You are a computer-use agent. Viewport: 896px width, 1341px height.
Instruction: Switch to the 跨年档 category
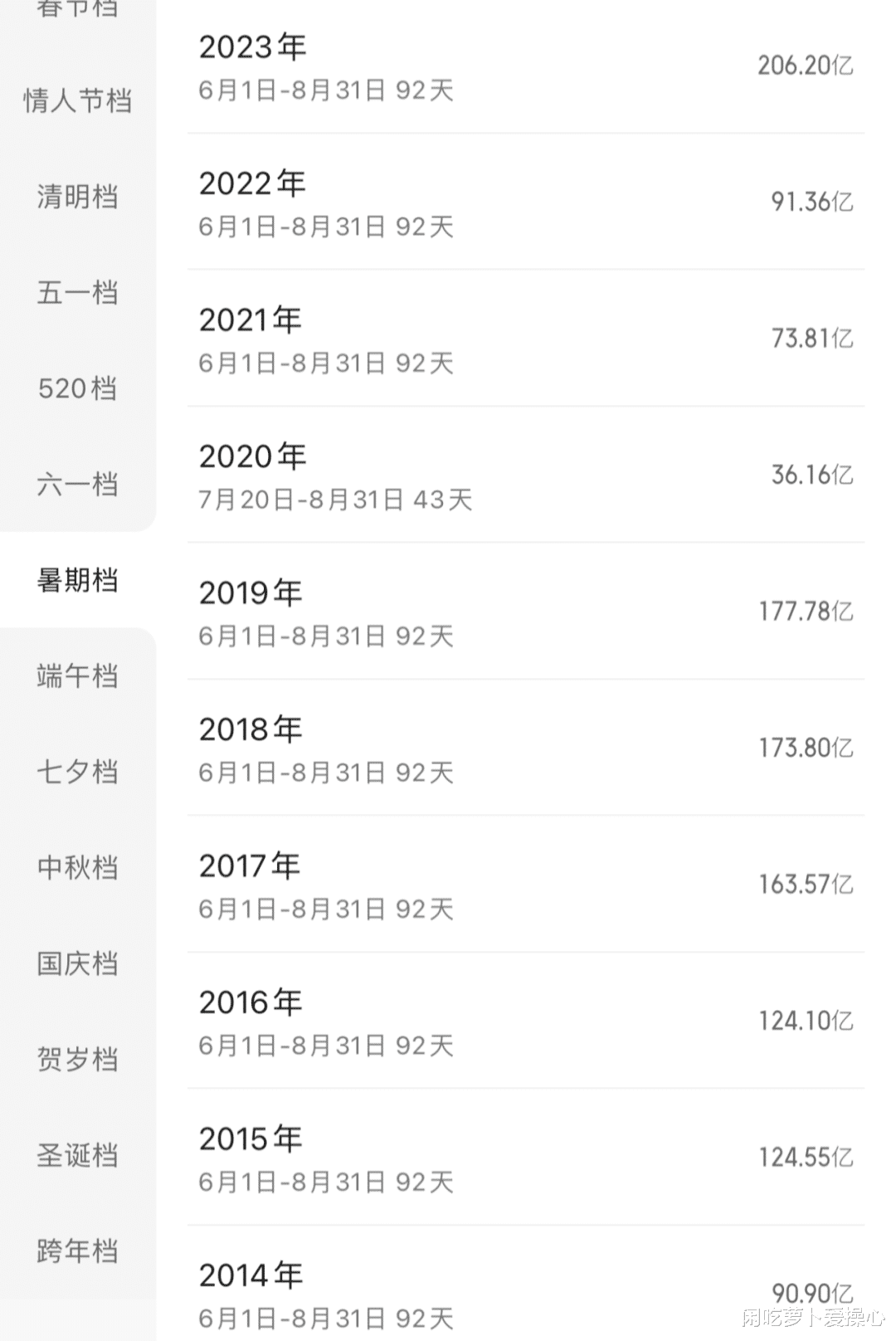(77, 1251)
